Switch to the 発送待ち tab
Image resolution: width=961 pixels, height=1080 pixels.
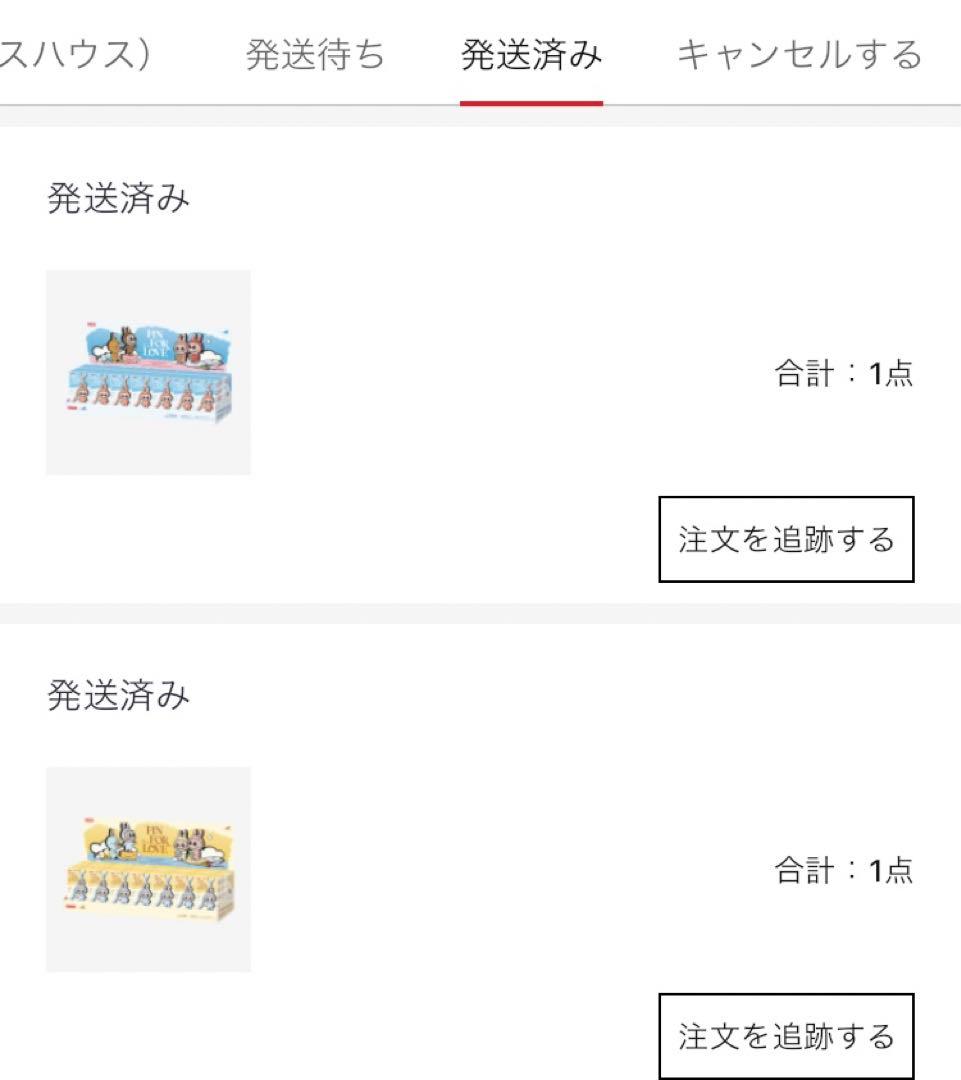(315, 55)
